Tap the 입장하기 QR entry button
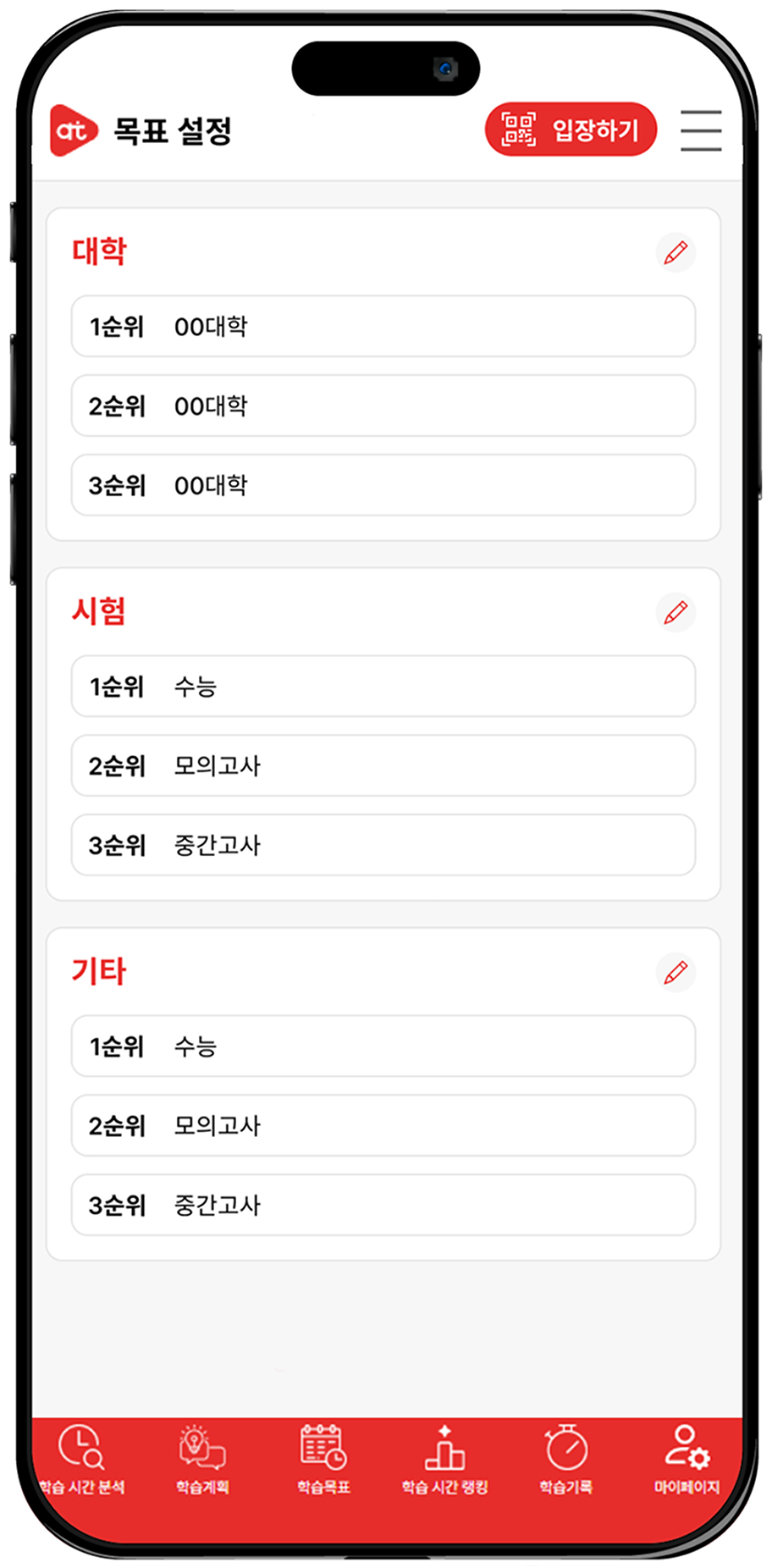772x1568 pixels. pyautogui.click(x=571, y=130)
